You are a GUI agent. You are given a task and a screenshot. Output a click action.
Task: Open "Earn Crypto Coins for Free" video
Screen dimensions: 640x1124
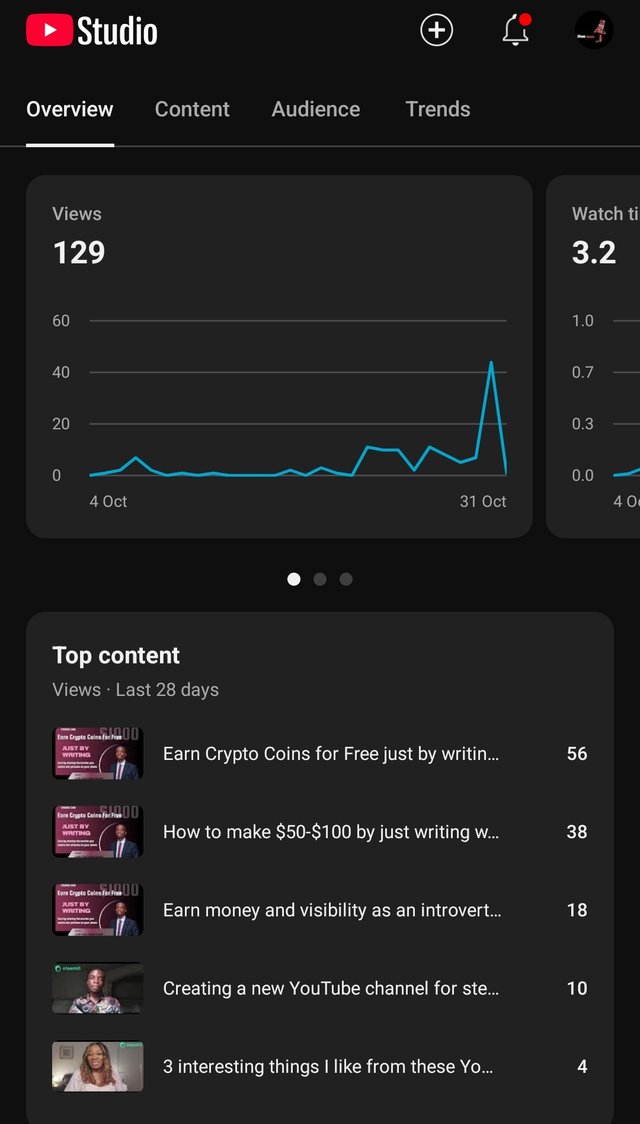click(330, 754)
